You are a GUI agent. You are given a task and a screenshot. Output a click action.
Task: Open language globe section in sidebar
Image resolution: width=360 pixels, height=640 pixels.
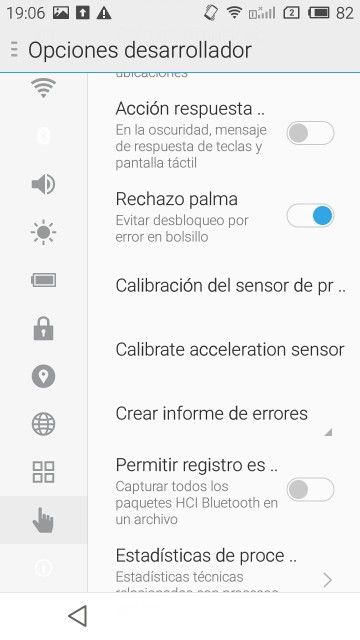click(x=43, y=424)
